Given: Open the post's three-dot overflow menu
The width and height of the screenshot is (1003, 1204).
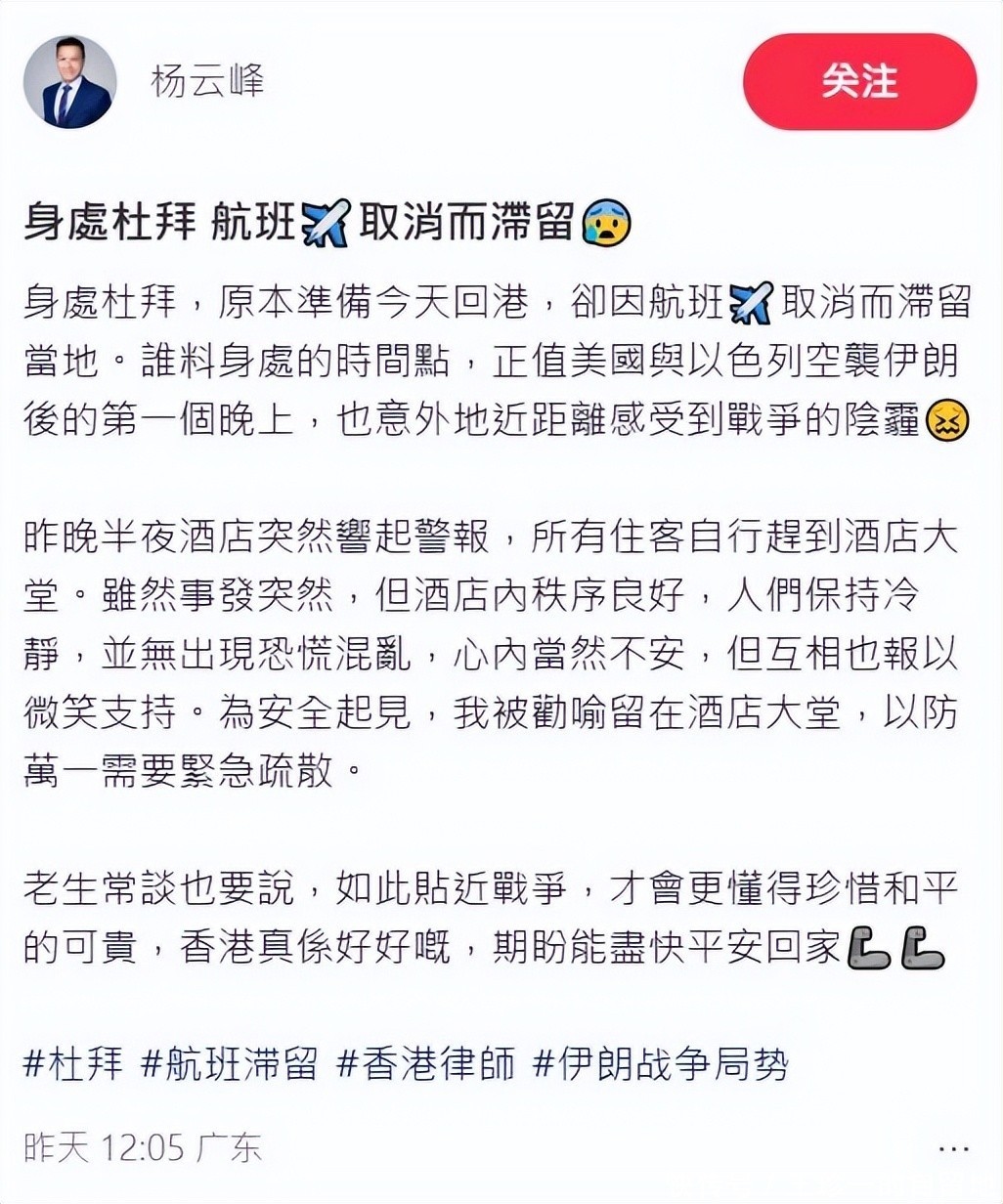Looking at the screenshot, I should pyautogui.click(x=953, y=1148).
